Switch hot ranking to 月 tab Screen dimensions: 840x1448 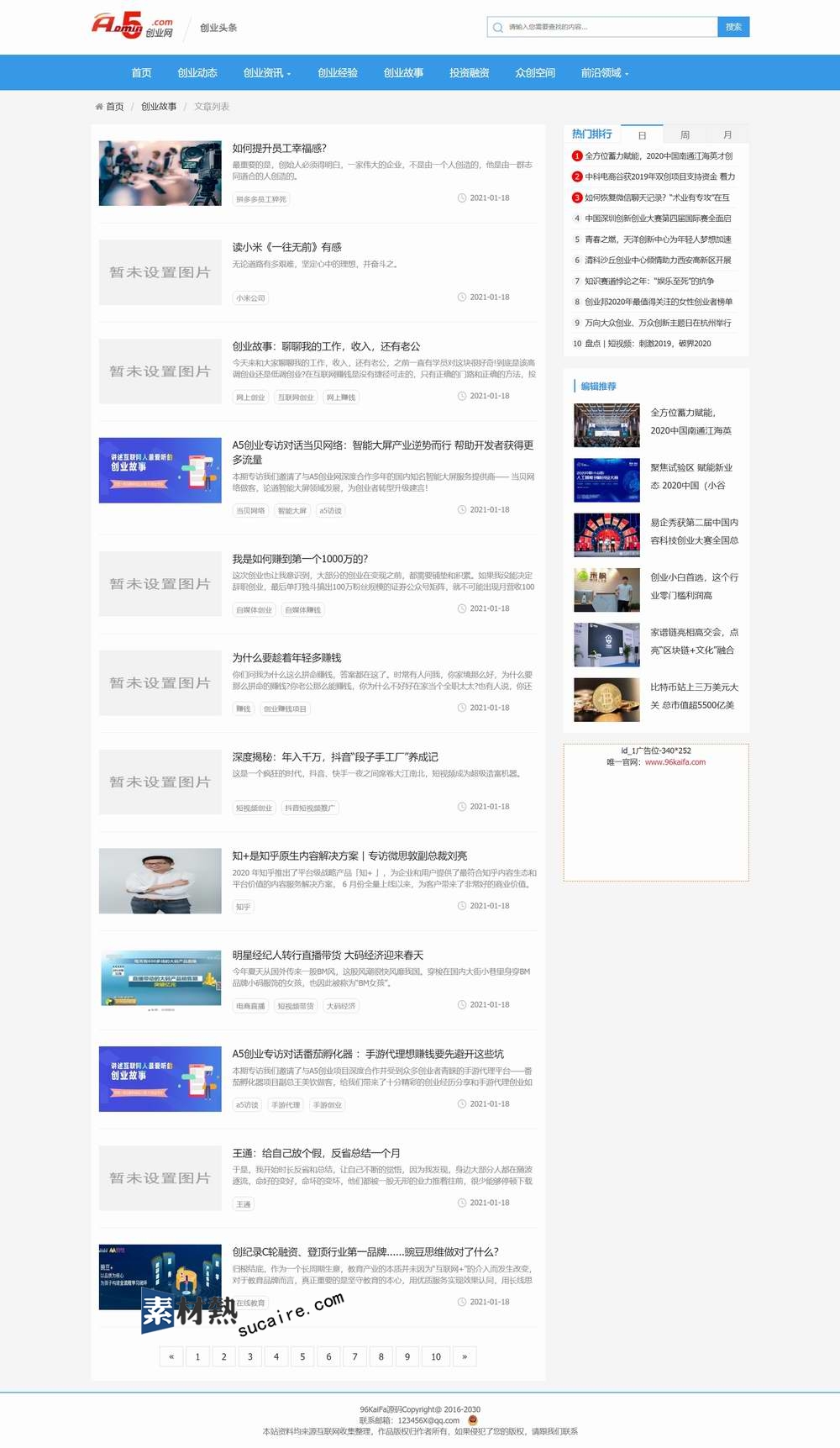[x=727, y=134]
